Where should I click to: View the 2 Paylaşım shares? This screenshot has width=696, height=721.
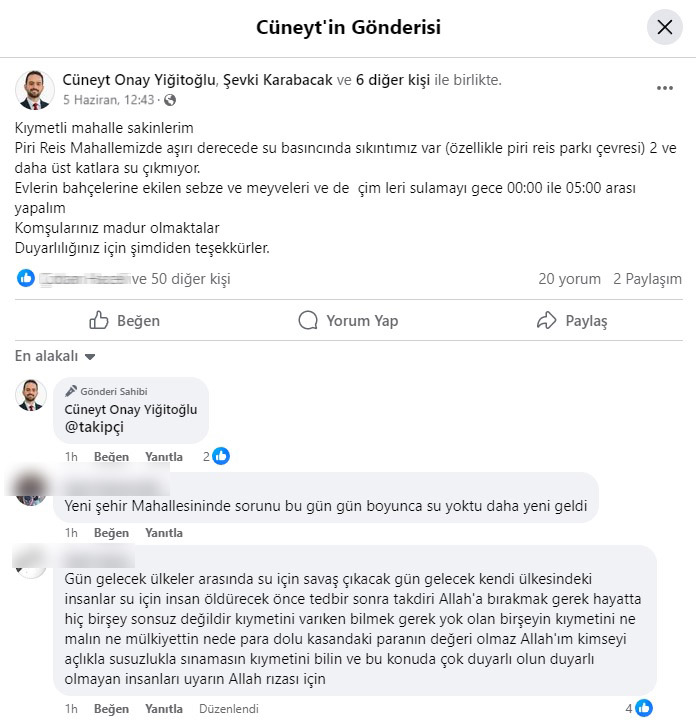647,279
